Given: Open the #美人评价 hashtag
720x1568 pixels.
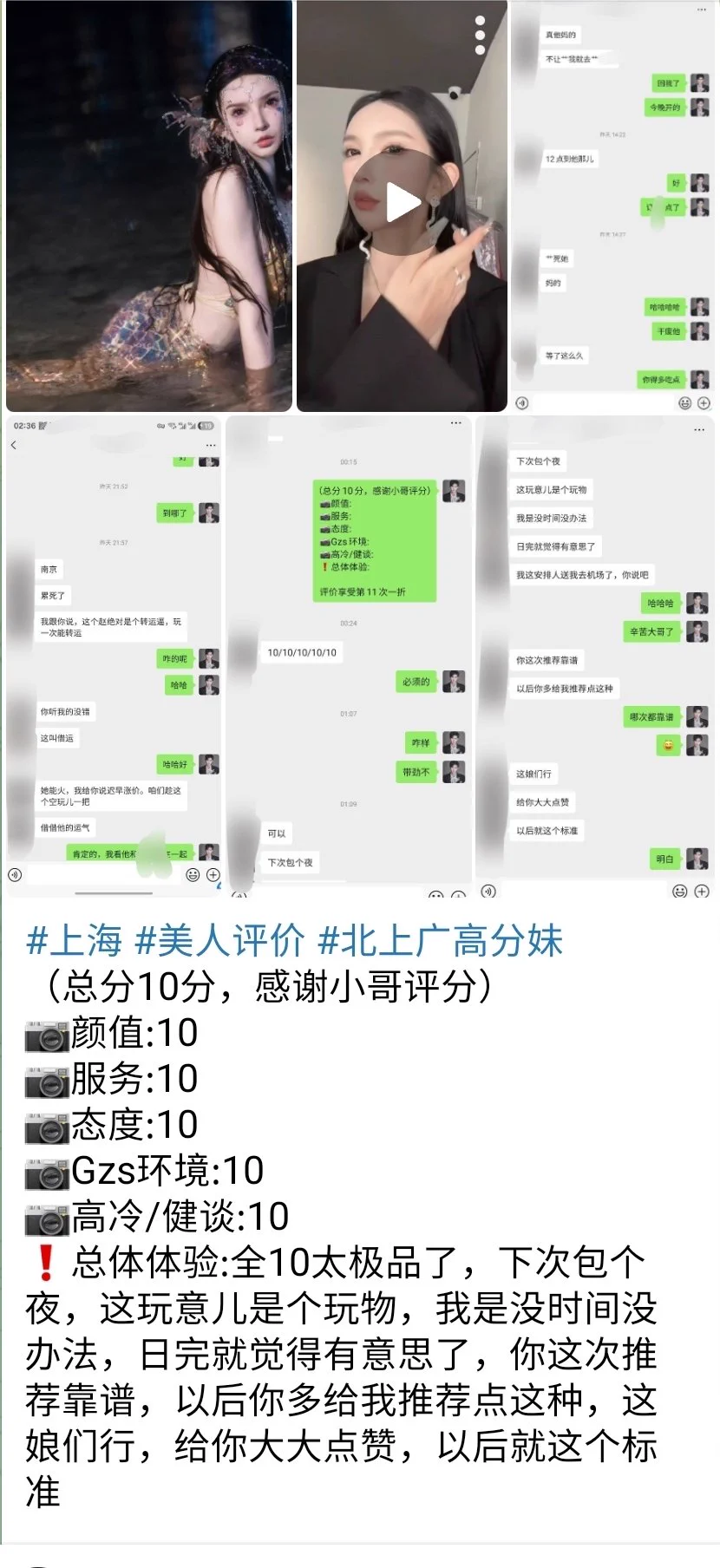Looking at the screenshot, I should (220, 941).
